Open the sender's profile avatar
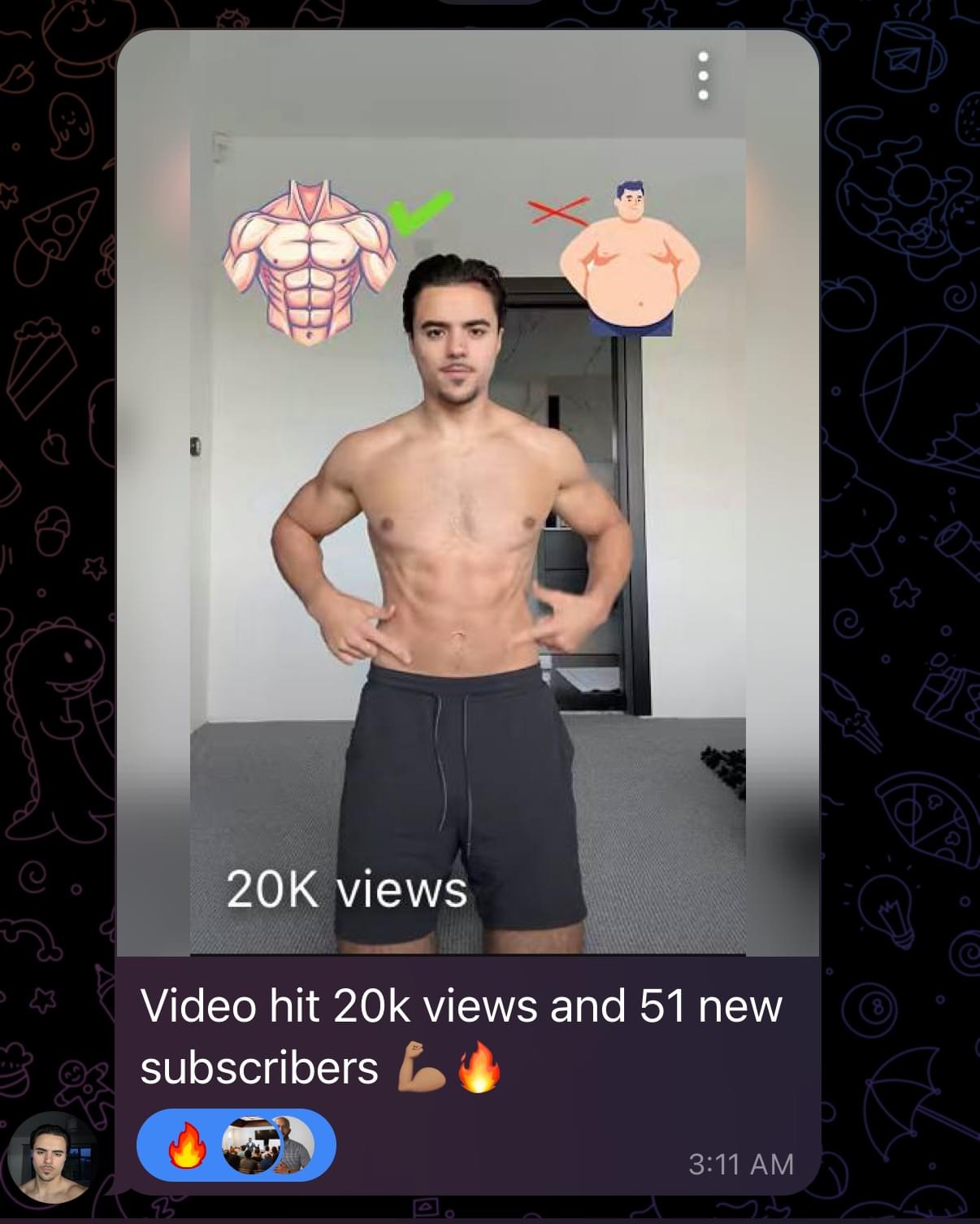Screen dimensions: 980x1224 point(52,1157)
